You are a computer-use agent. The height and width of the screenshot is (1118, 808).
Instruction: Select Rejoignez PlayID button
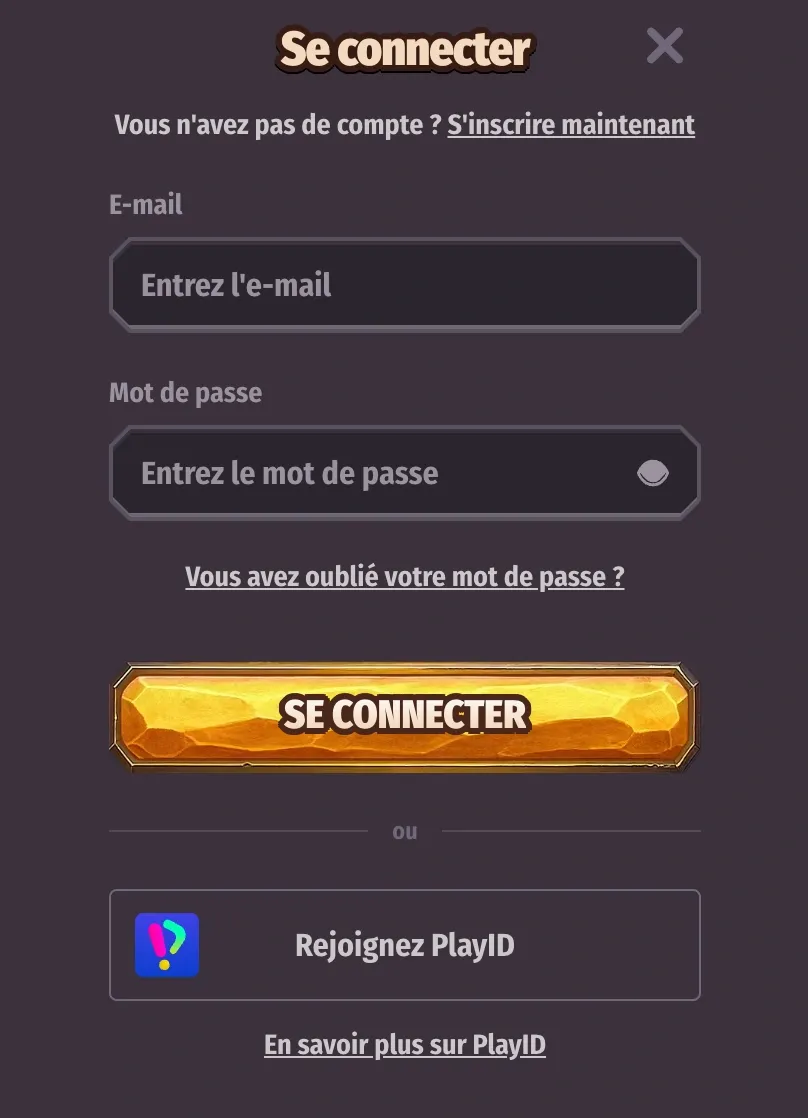pos(404,945)
